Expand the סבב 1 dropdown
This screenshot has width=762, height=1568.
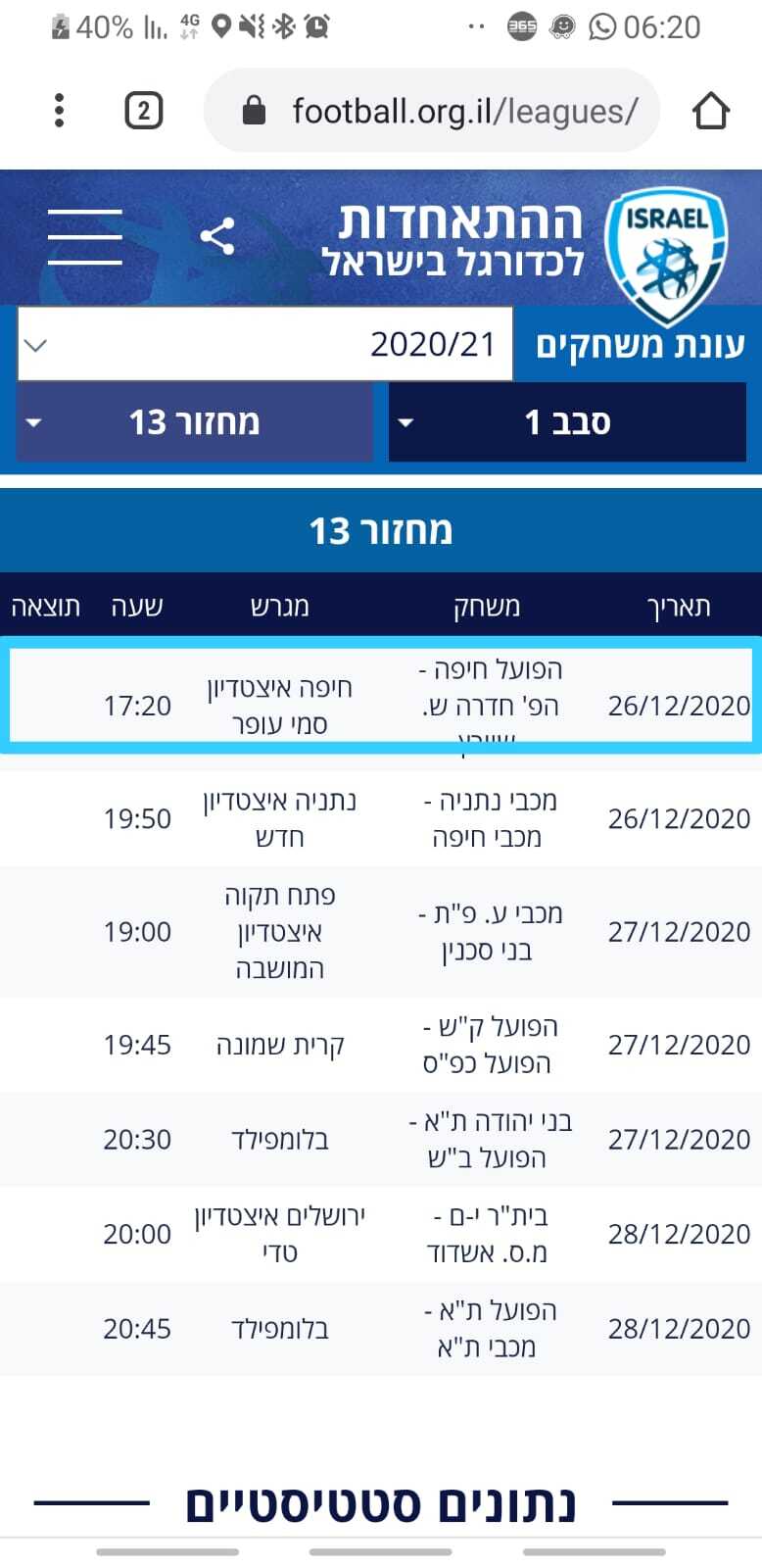[x=566, y=422]
